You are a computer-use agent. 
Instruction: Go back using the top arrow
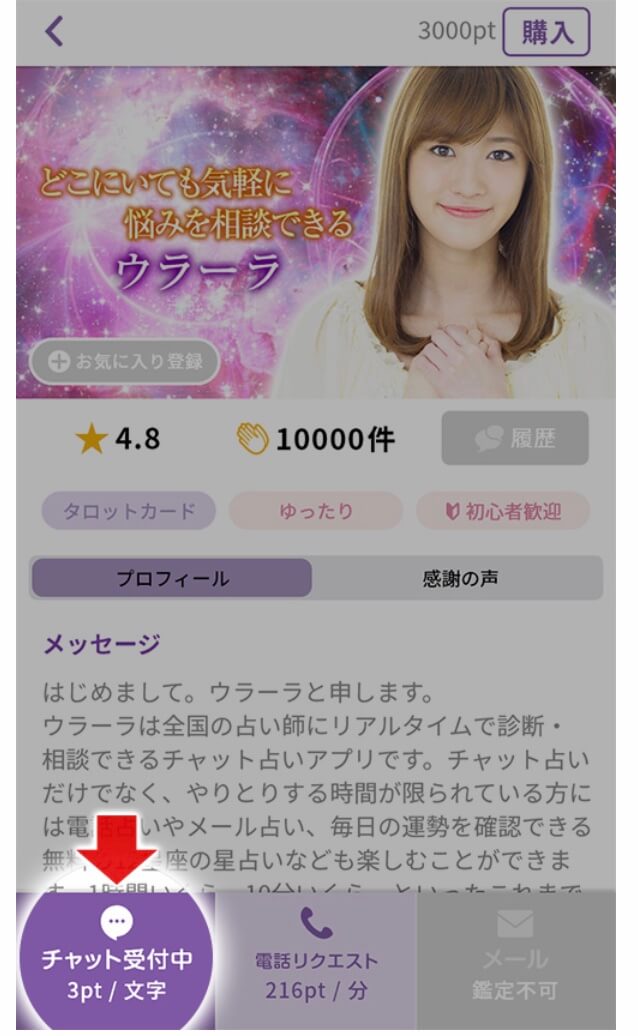[x=55, y=32]
